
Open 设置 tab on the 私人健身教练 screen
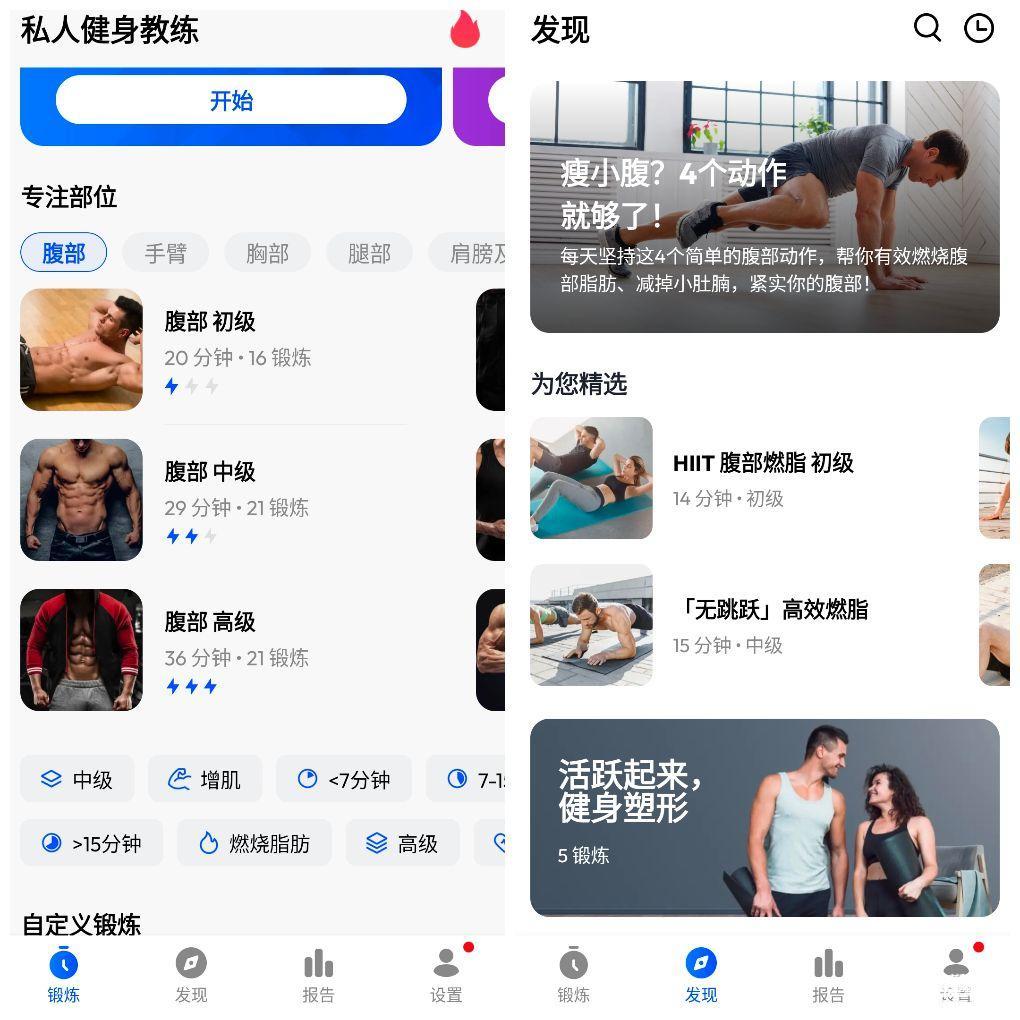(x=446, y=975)
